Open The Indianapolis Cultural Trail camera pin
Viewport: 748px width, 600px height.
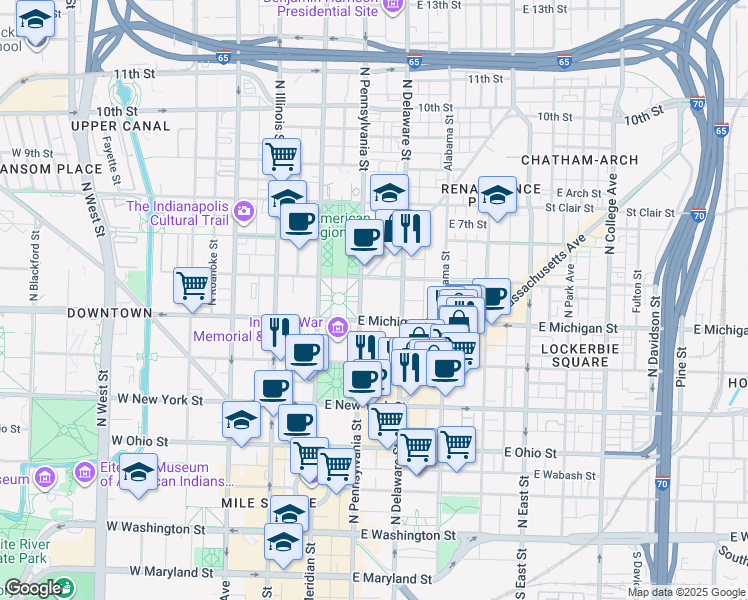coord(244,212)
